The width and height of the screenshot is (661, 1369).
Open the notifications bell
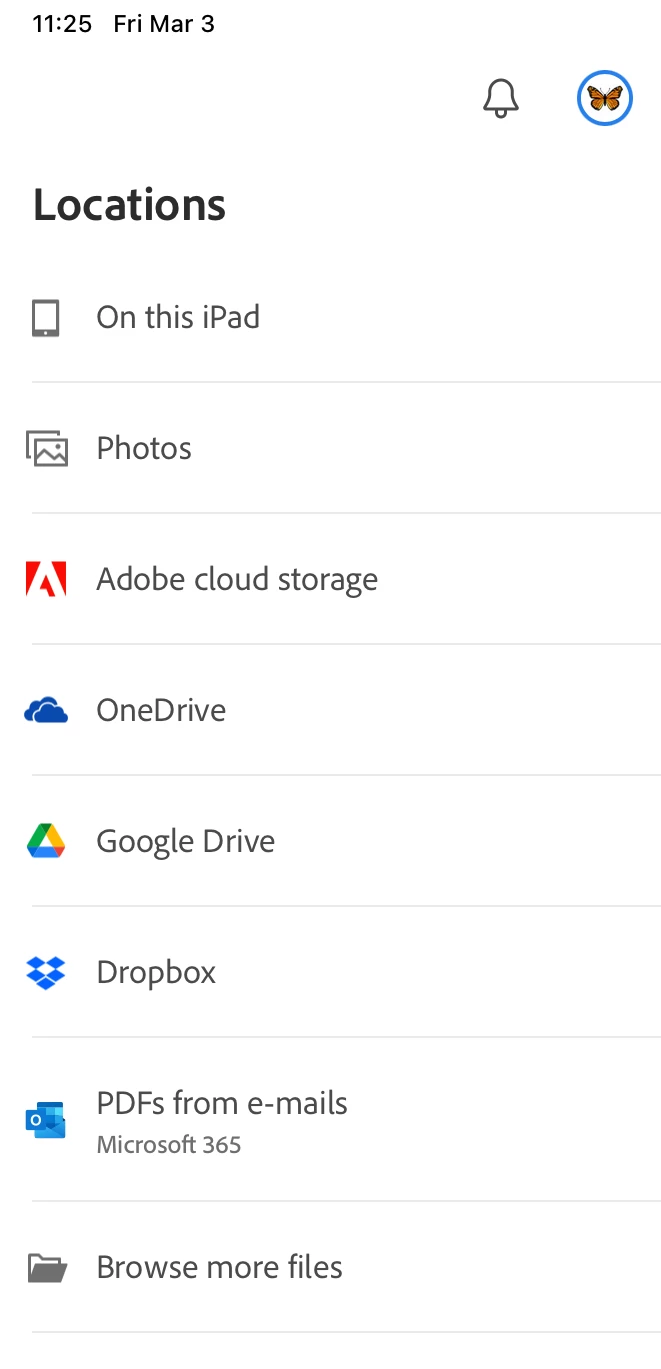tap(501, 98)
